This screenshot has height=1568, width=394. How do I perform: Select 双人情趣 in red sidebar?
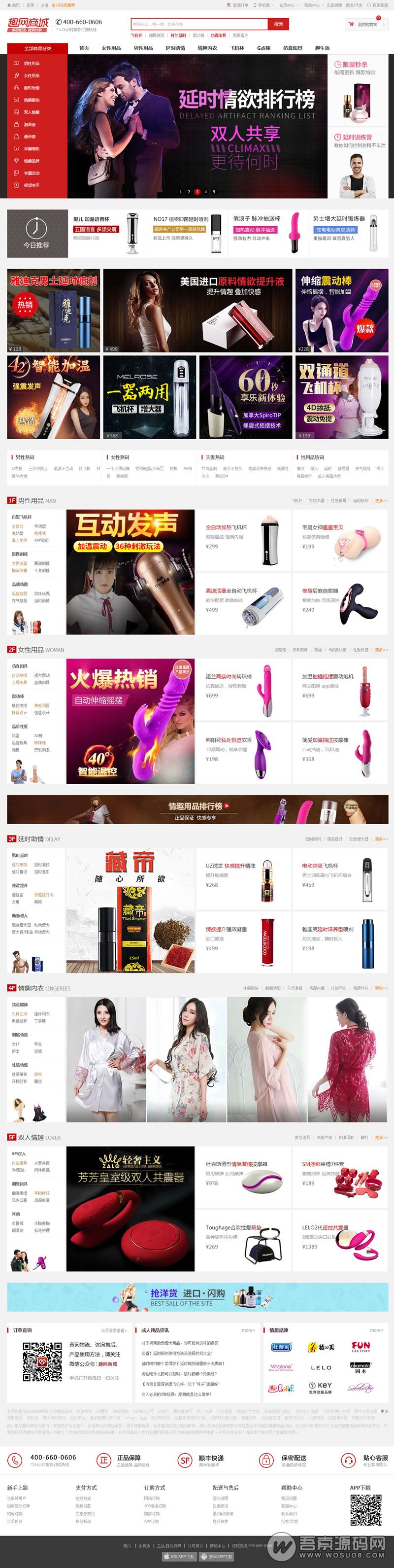click(31, 112)
